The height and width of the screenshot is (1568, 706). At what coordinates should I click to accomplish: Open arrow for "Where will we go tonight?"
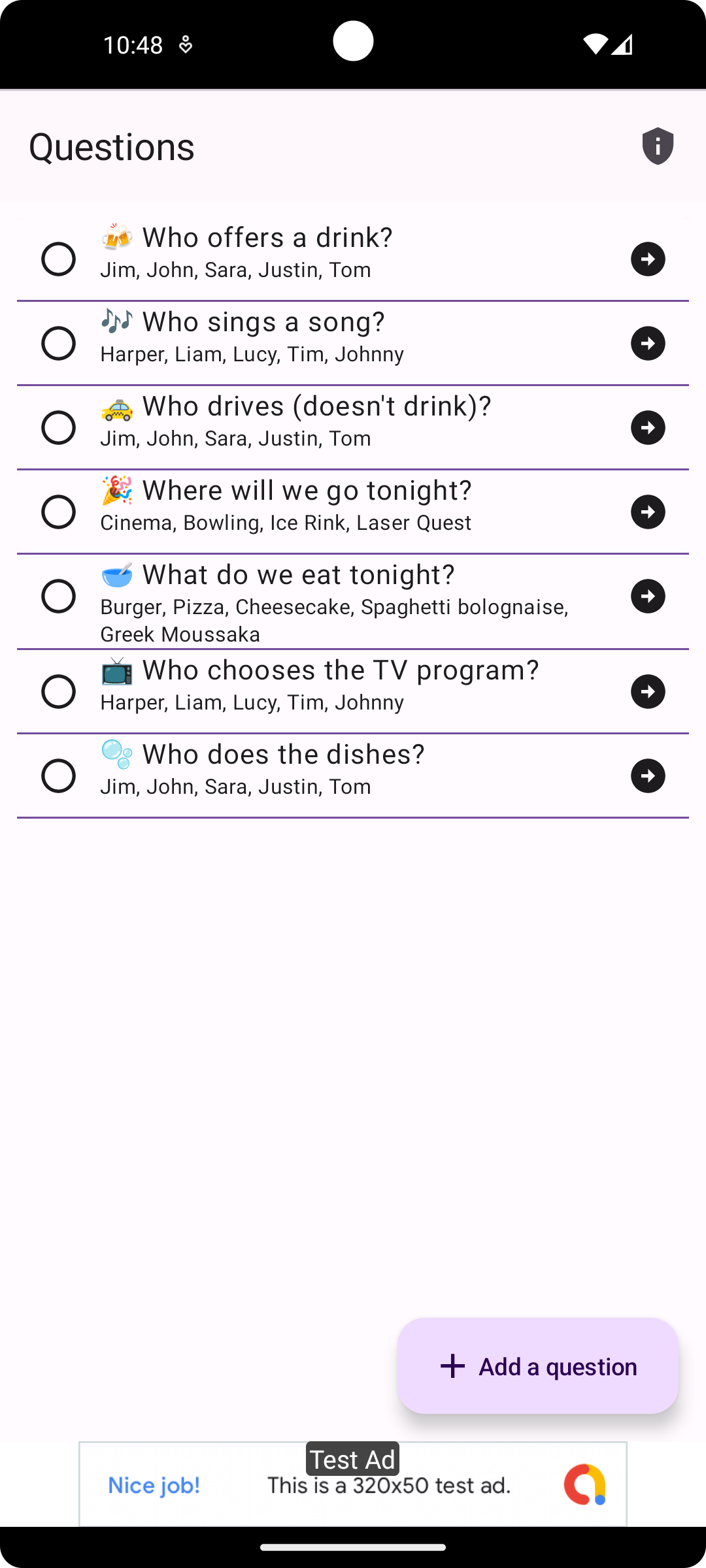click(x=648, y=512)
